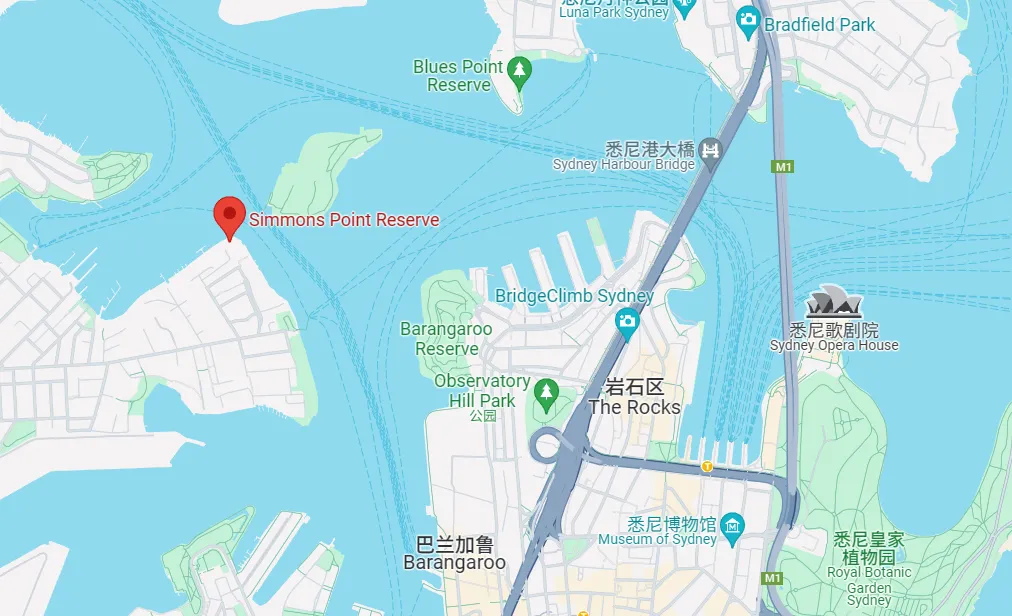The height and width of the screenshot is (616, 1012).
Task: Open the Blues Point Reserve marker
Action: pyautogui.click(x=518, y=72)
